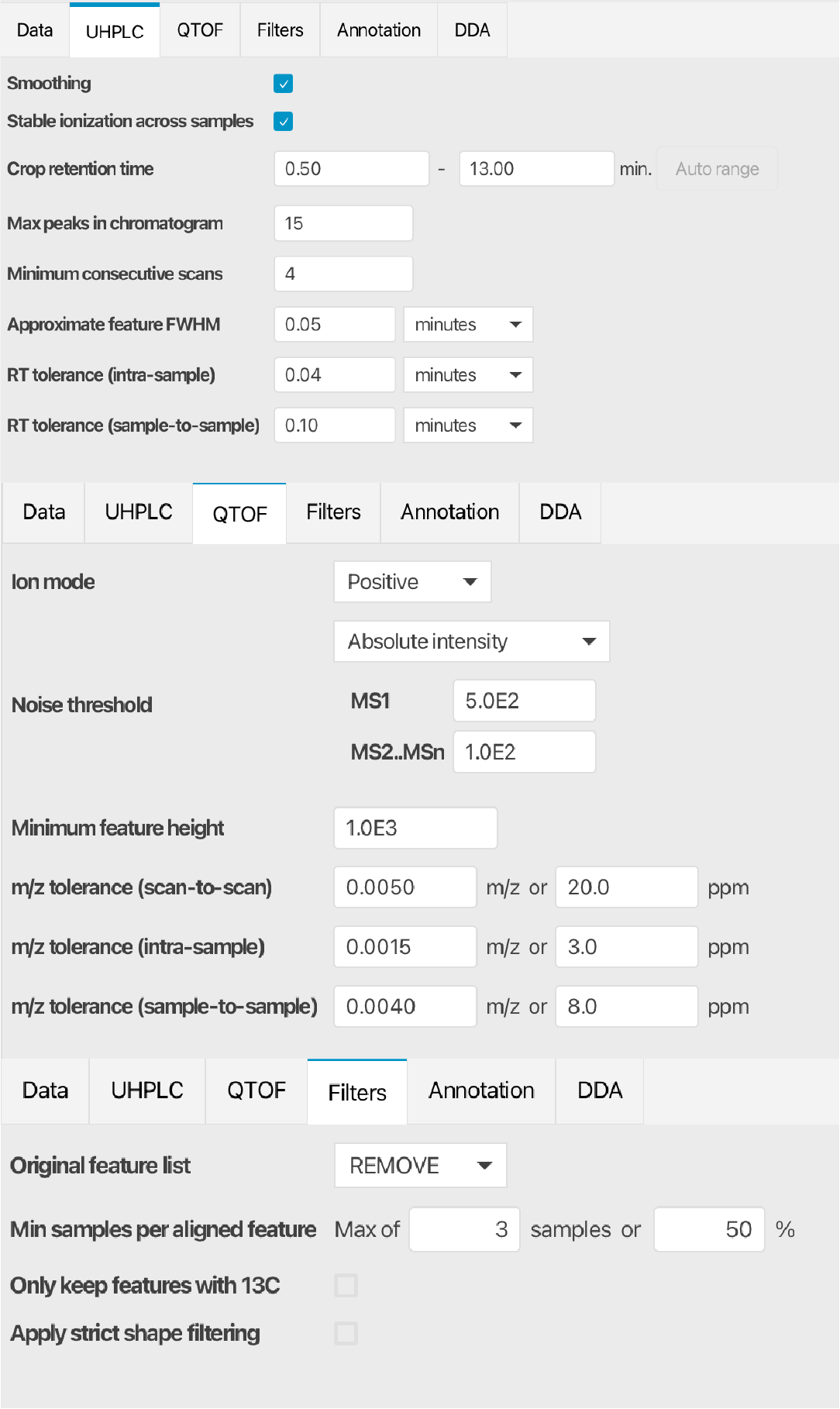Edit the Minimum consecutive scans field

pos(343,274)
